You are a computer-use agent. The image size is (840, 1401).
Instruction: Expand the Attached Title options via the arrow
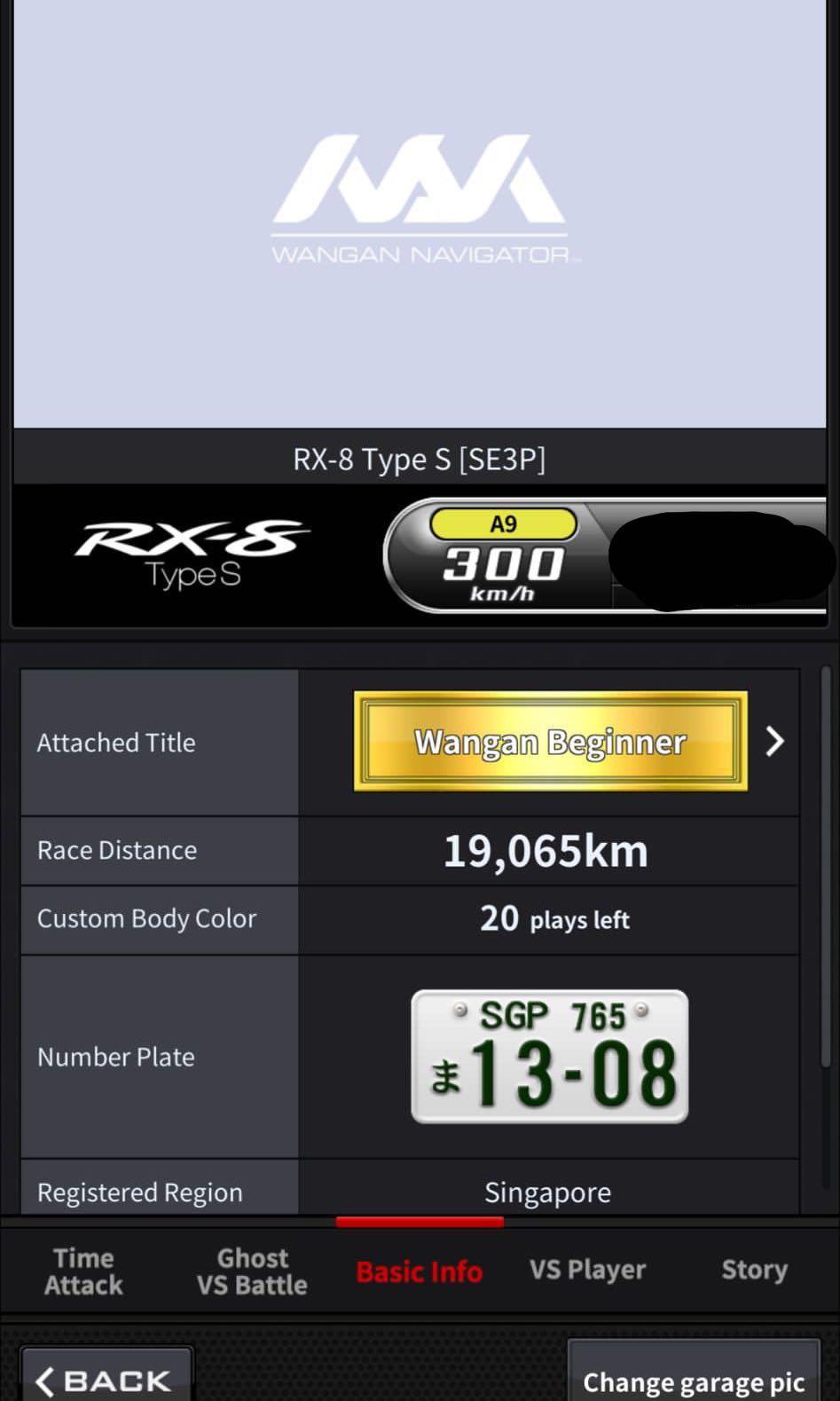coord(774,742)
